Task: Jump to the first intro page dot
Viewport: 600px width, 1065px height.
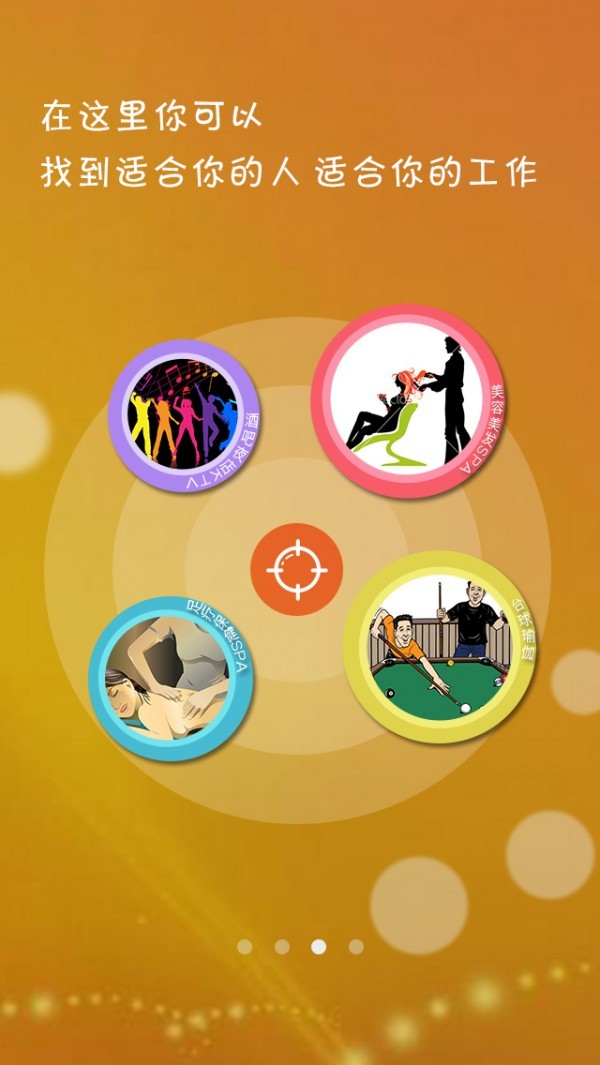Action: pos(245,946)
